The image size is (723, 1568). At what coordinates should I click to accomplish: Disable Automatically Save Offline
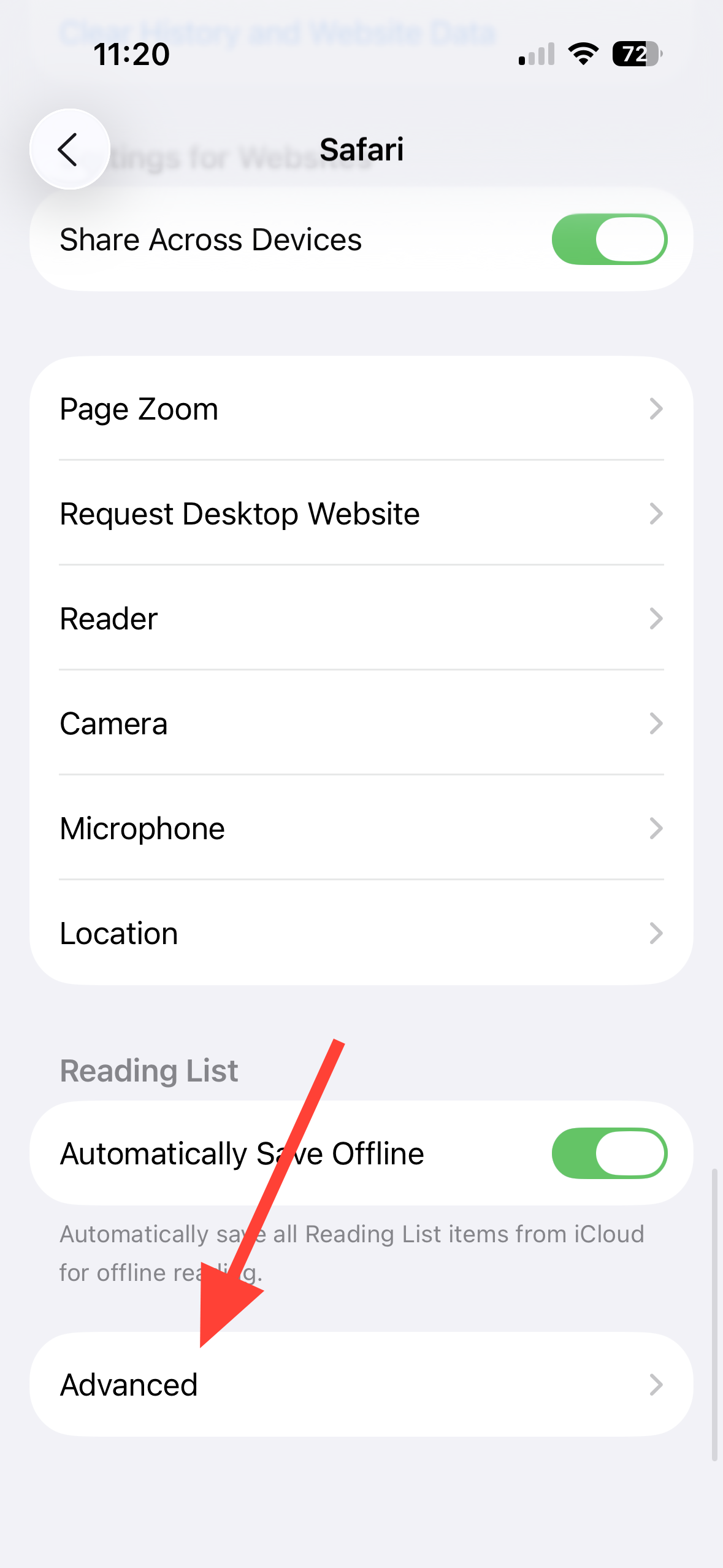click(x=609, y=1153)
